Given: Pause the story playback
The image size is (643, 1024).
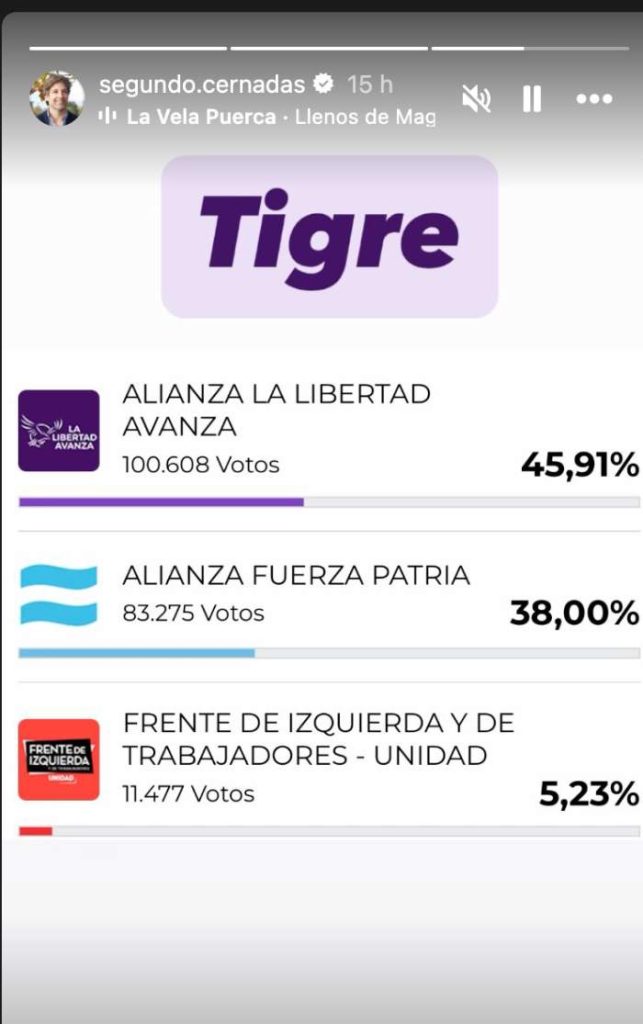Looking at the screenshot, I should coord(532,98).
